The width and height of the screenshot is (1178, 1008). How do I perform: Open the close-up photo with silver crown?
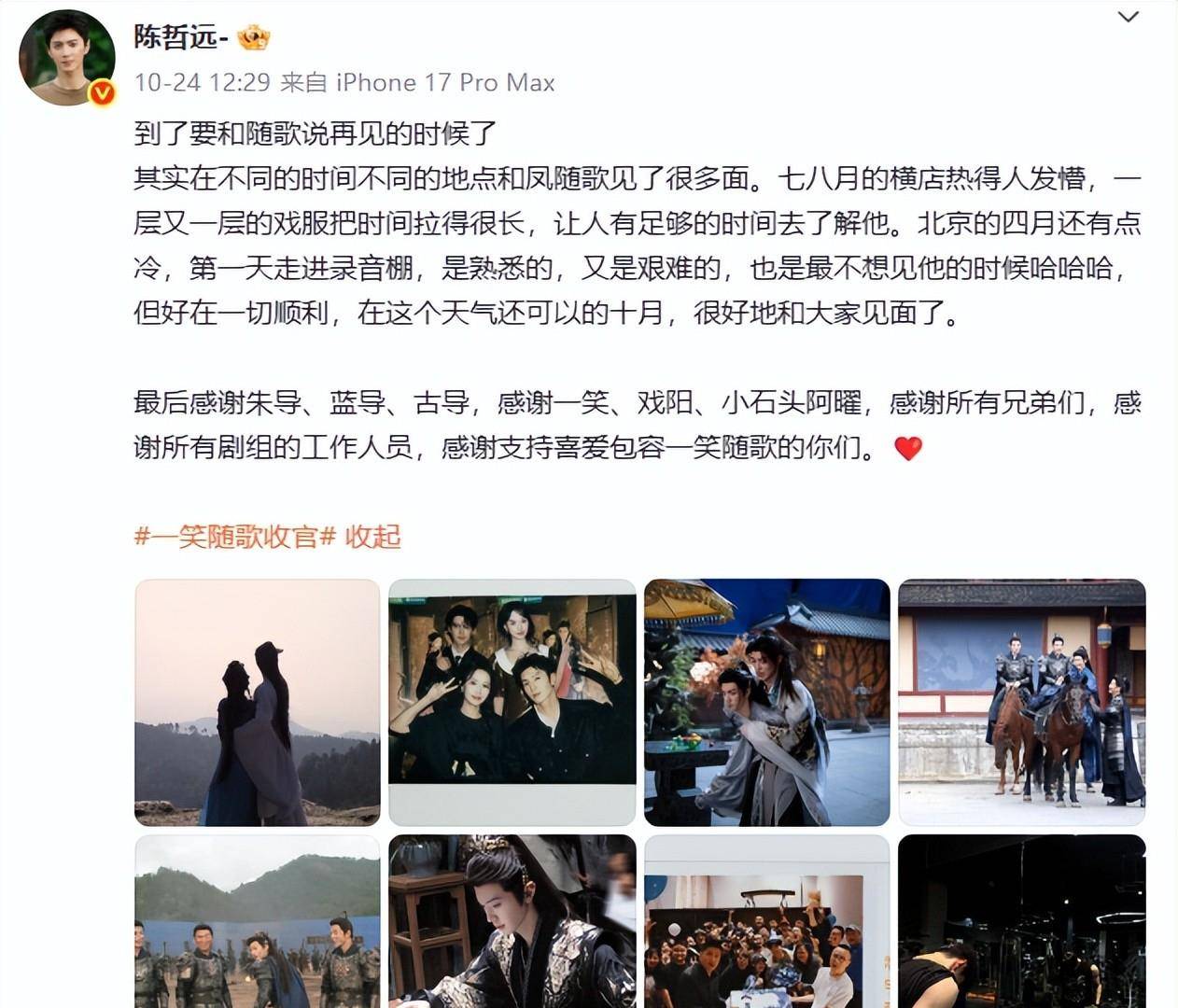[512, 922]
